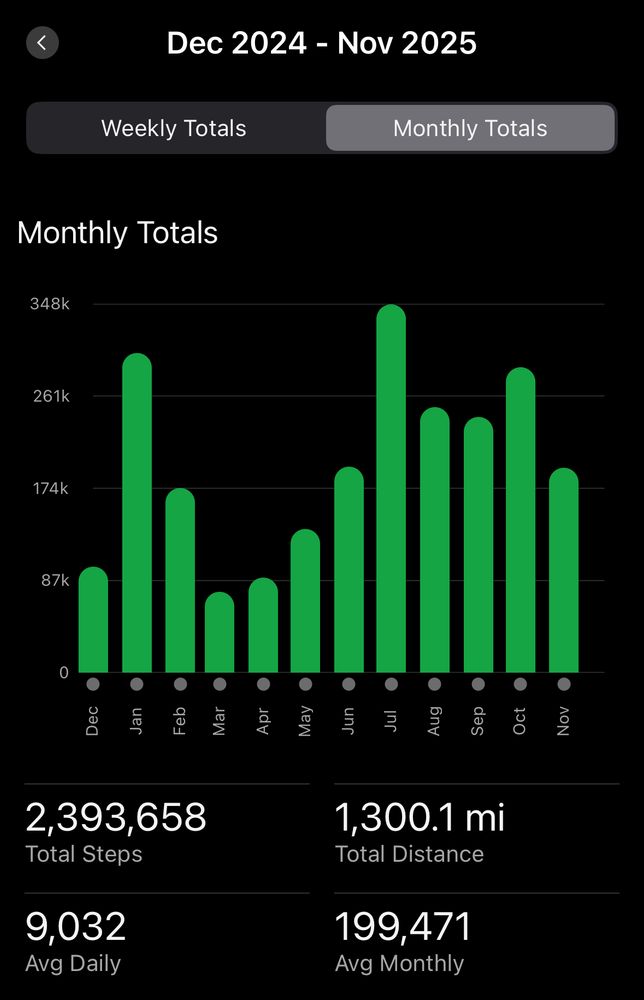Select the Monthly Totals segment
Viewport: 644px width, 1000px height.
470,129
